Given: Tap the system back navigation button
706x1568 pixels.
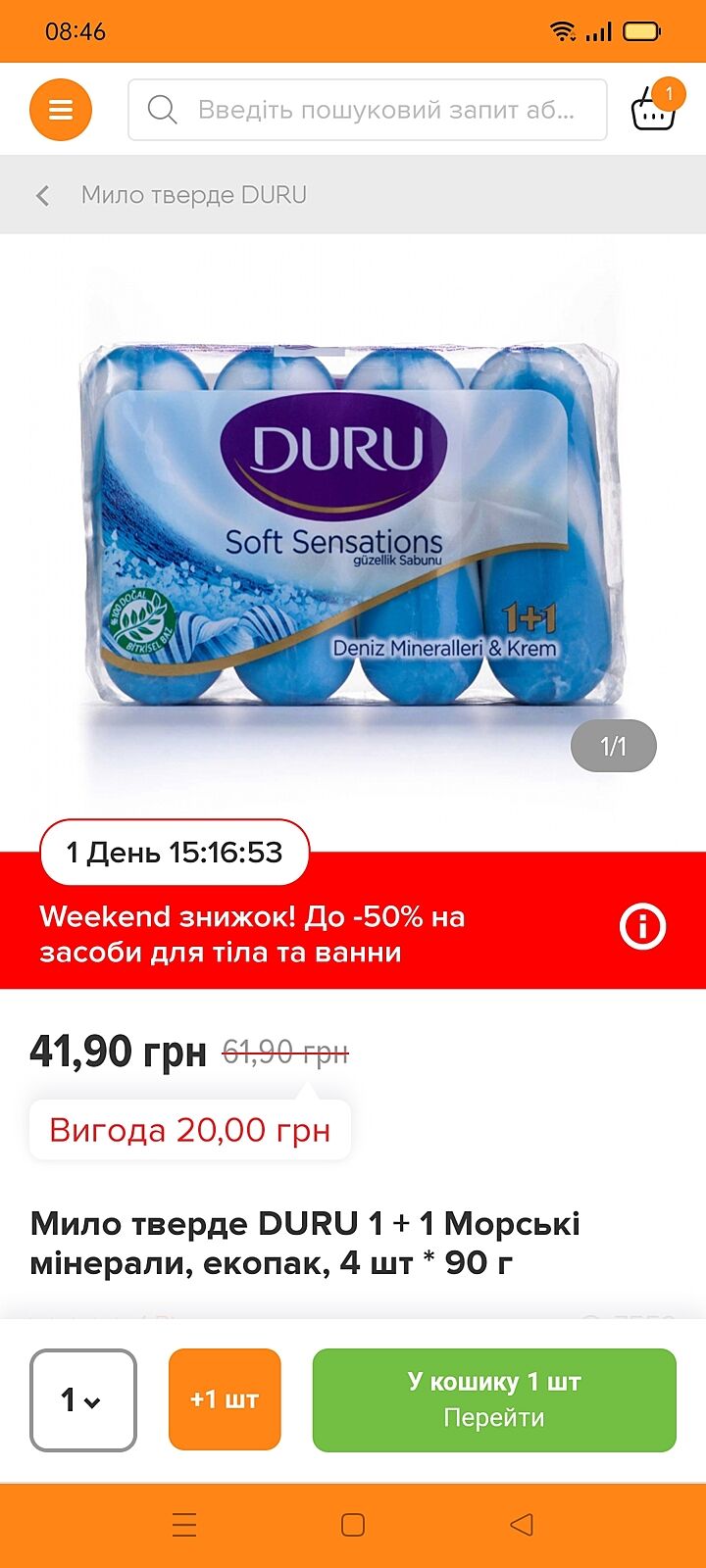Looking at the screenshot, I should coord(522,1525).
